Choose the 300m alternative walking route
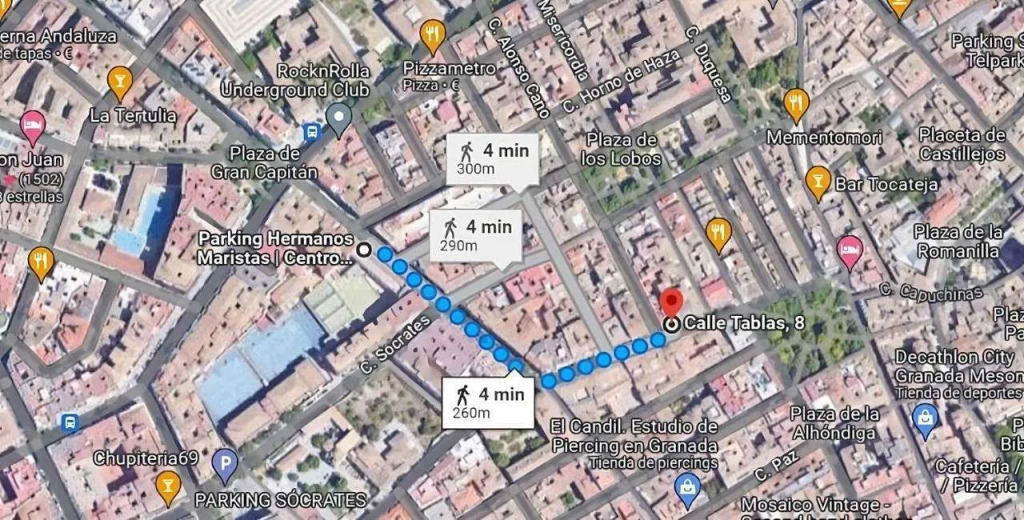 (x=492, y=158)
